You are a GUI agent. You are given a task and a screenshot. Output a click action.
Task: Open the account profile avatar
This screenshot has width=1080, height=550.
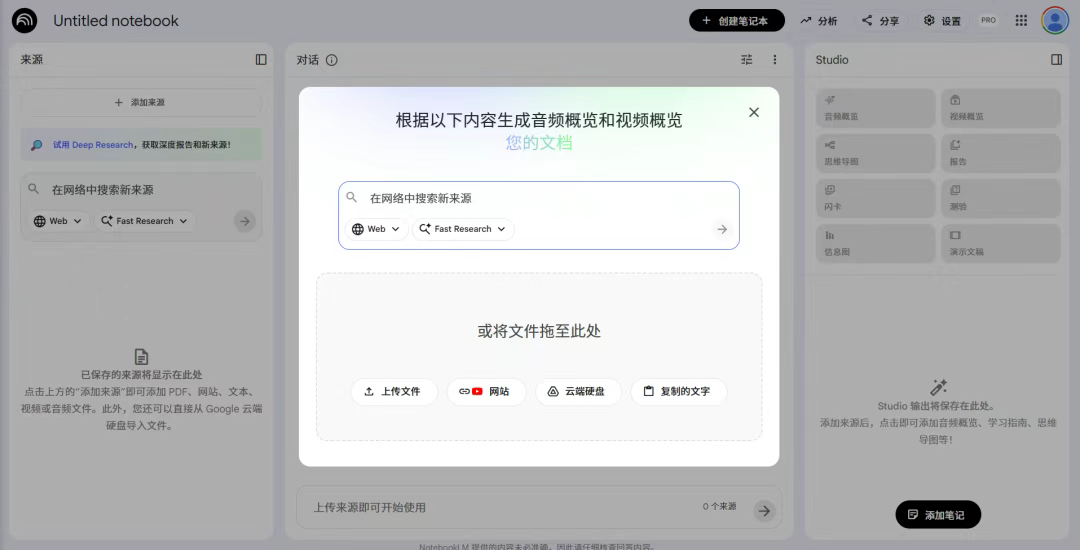pyautogui.click(x=1055, y=20)
